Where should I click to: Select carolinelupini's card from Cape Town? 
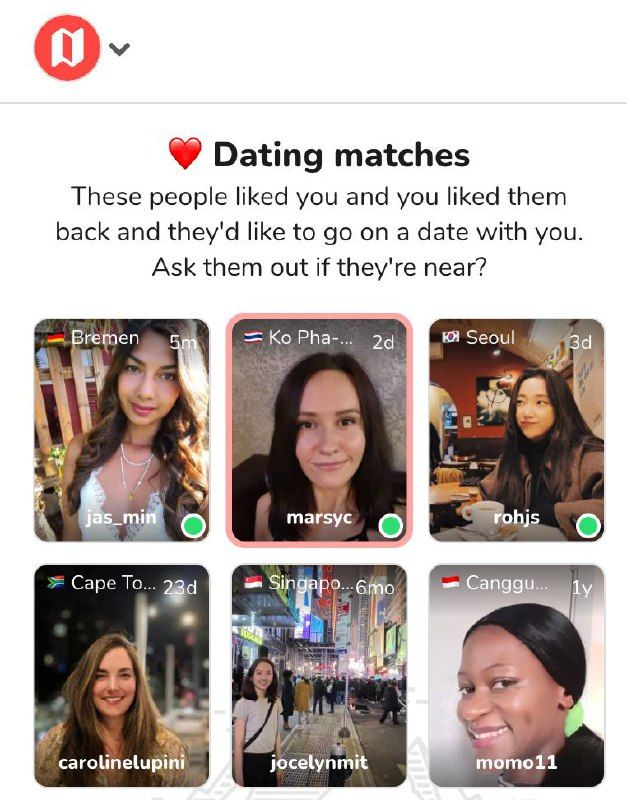pyautogui.click(x=122, y=675)
